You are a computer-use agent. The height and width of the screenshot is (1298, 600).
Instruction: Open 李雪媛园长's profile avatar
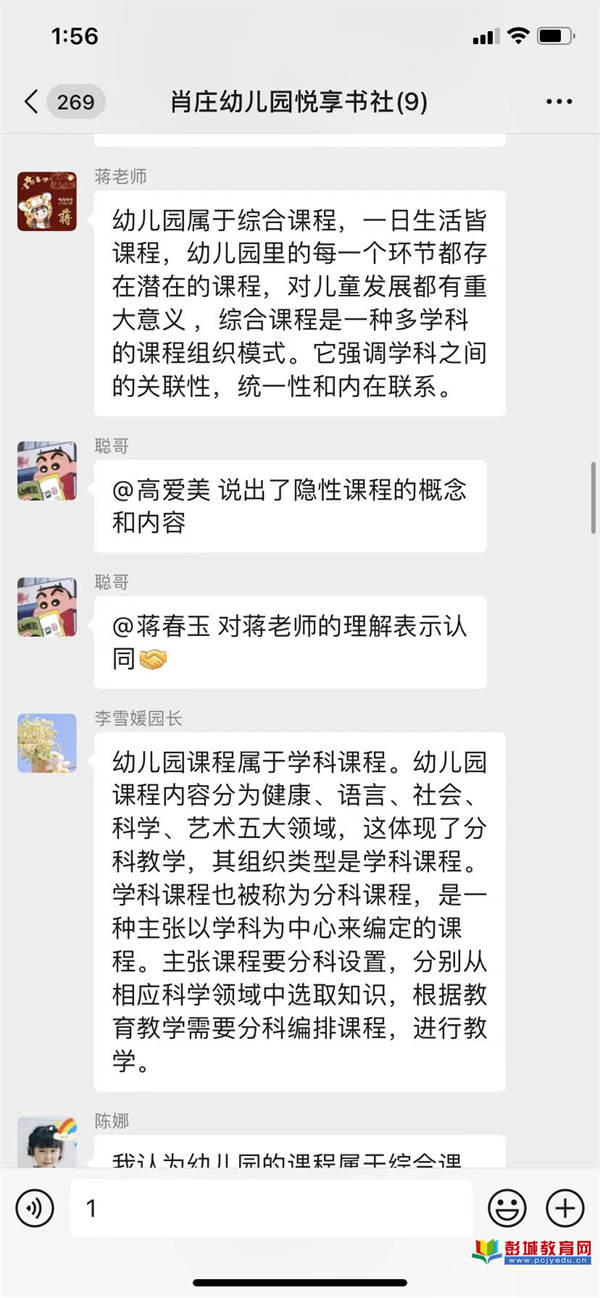(47, 743)
